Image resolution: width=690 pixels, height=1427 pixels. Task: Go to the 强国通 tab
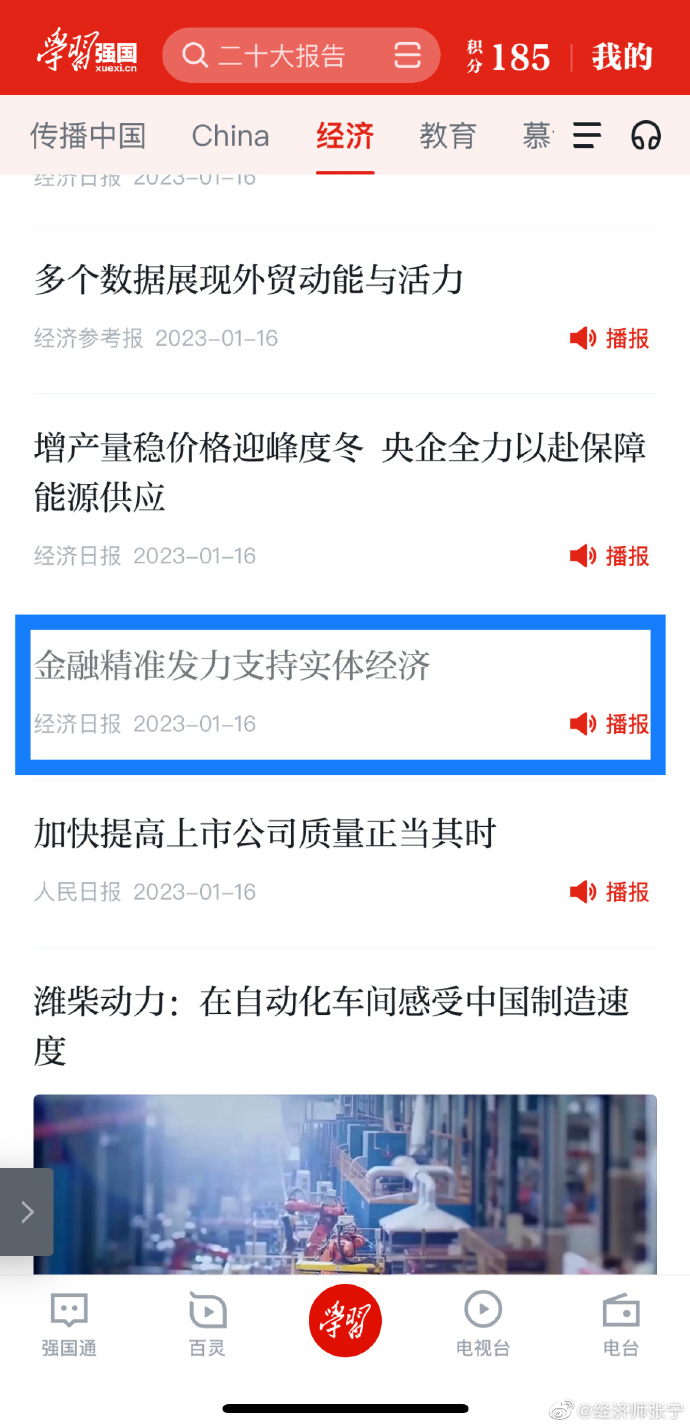(69, 1325)
